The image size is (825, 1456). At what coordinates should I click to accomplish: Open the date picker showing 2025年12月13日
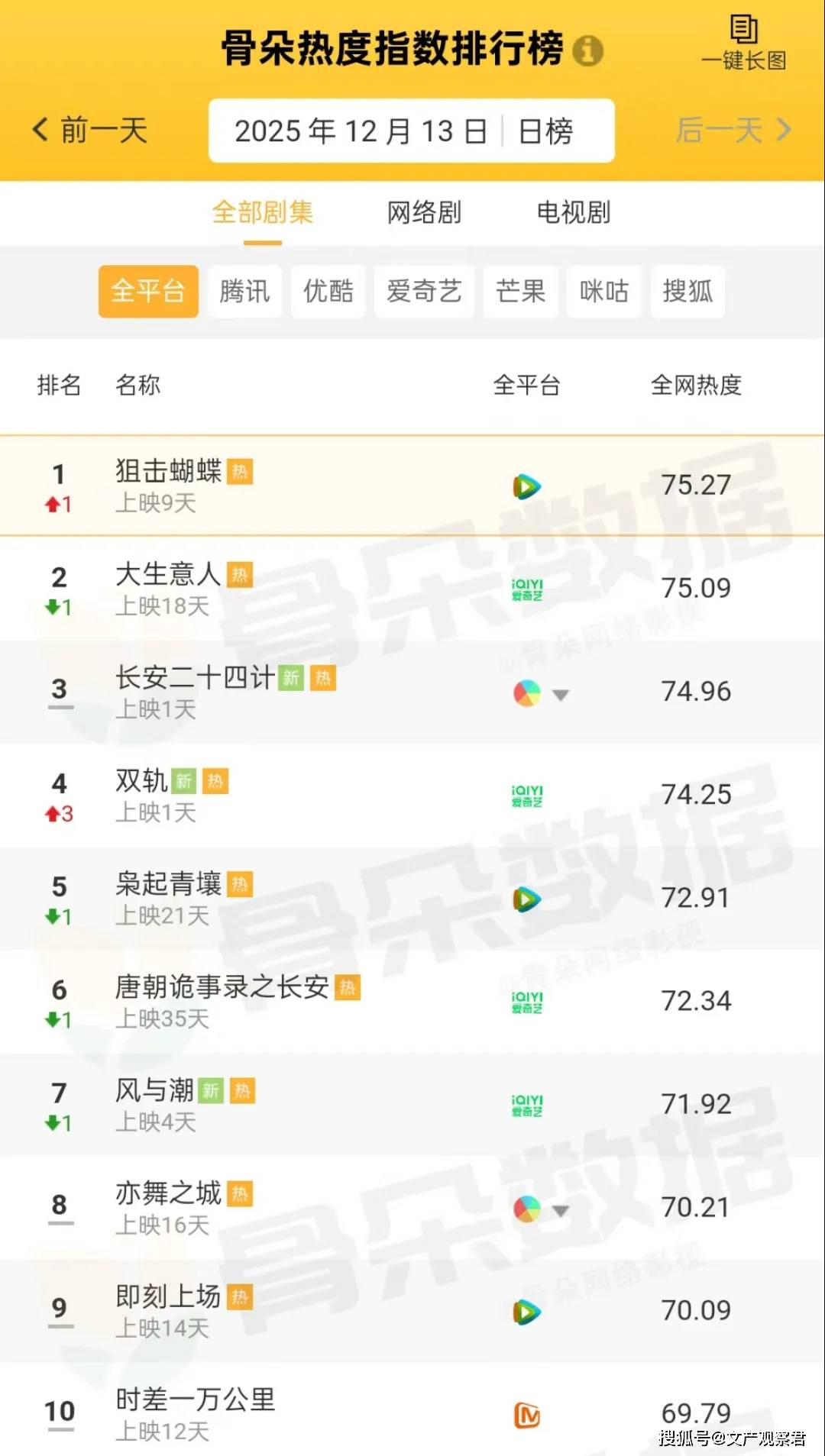(x=361, y=131)
